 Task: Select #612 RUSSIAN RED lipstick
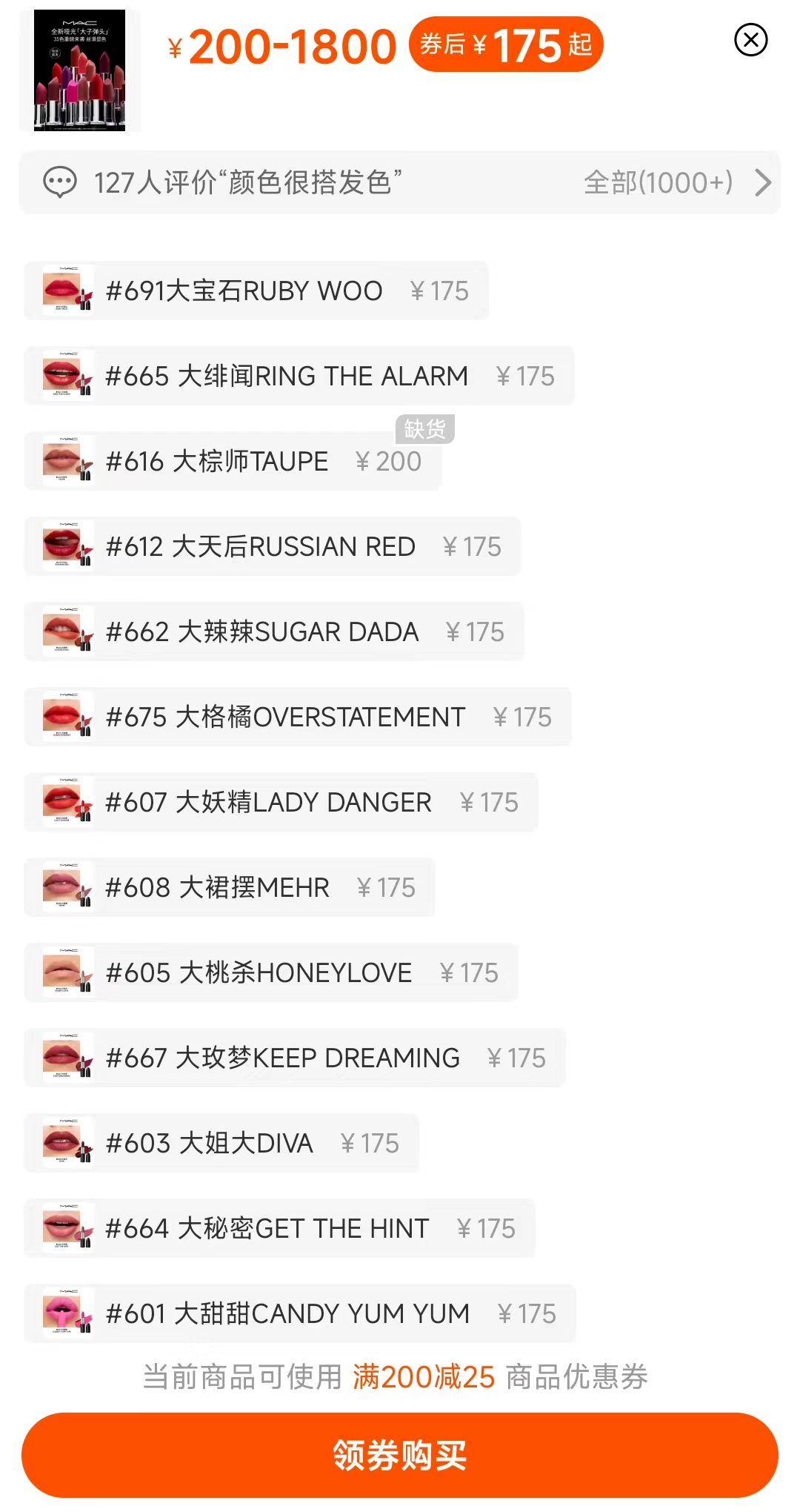click(x=273, y=546)
